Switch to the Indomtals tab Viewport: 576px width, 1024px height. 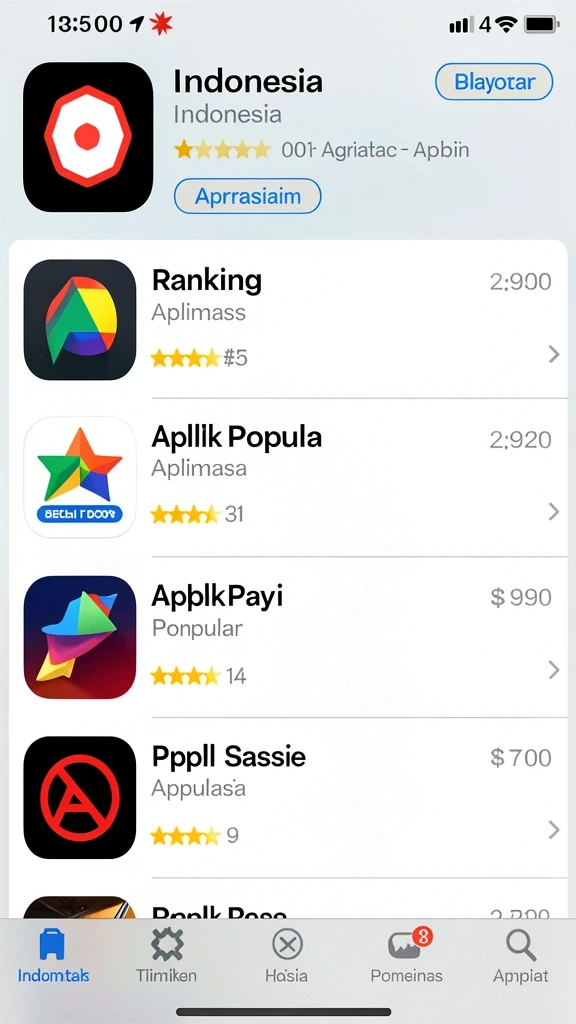pyautogui.click(x=54, y=956)
